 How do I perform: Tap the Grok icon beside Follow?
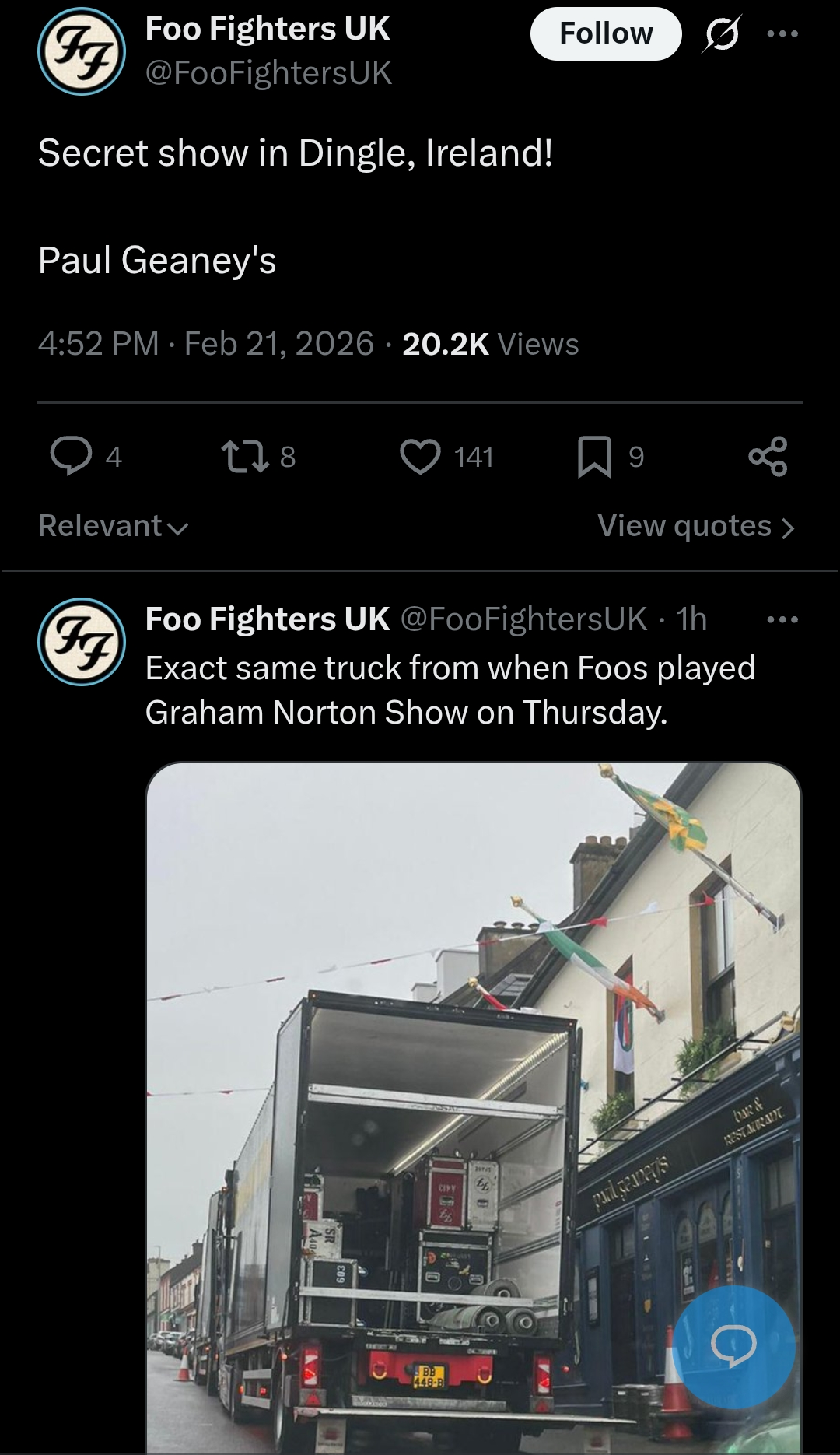pos(722,34)
